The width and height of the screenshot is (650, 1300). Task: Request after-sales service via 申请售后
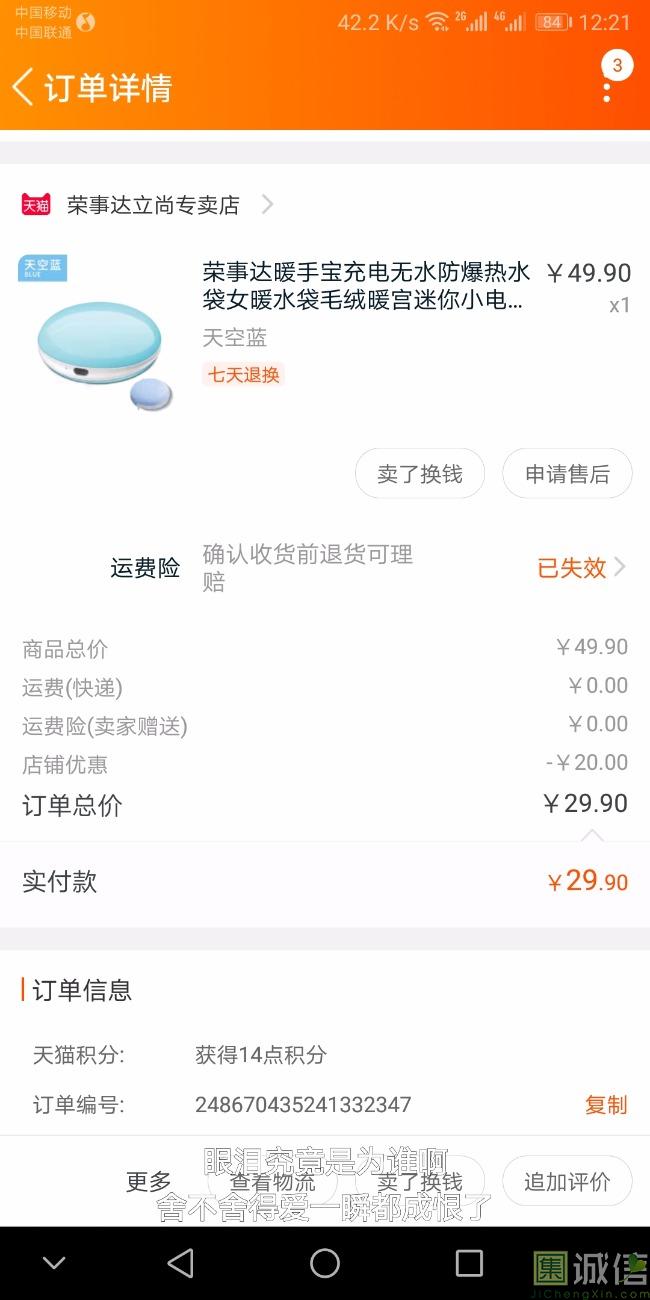pos(567,474)
